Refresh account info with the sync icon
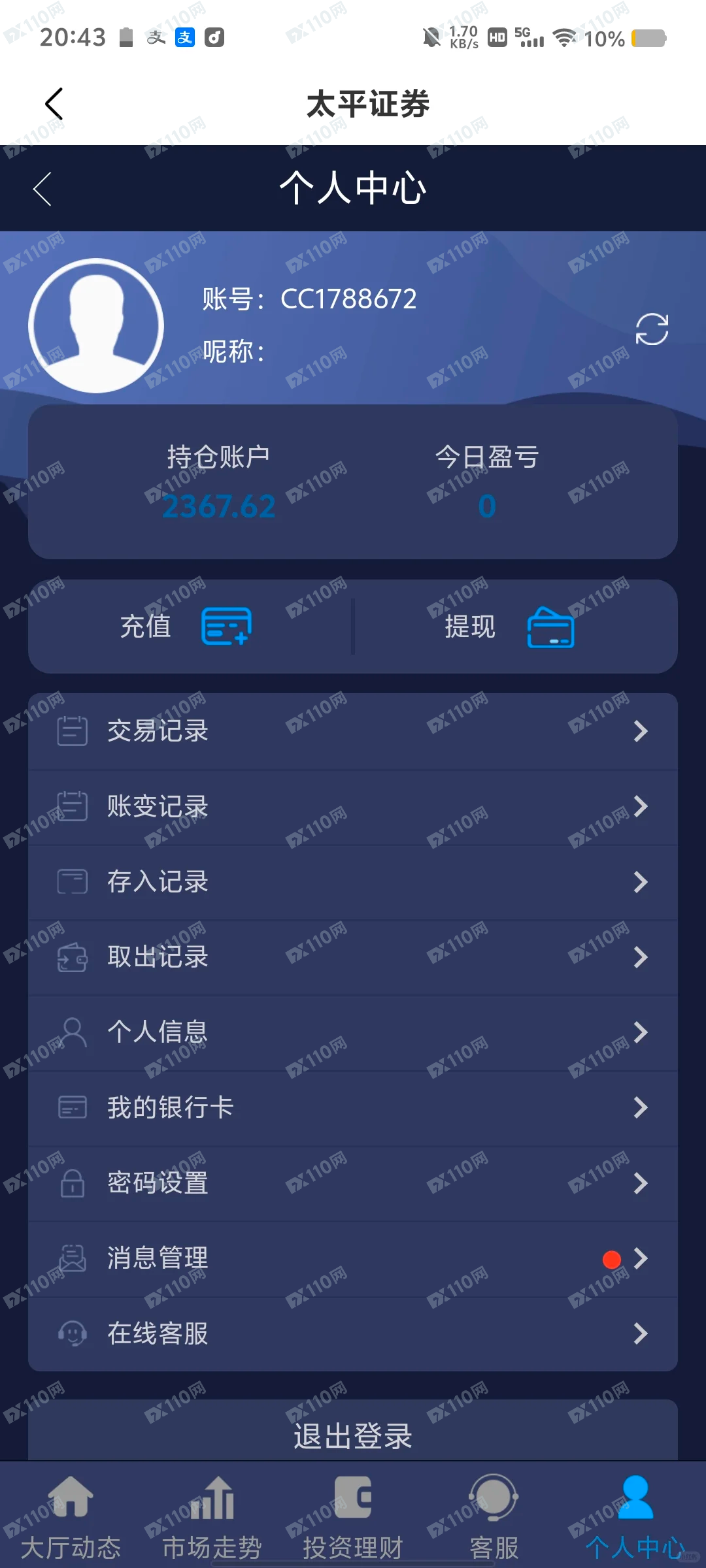This screenshot has height=1568, width=706. point(652,329)
